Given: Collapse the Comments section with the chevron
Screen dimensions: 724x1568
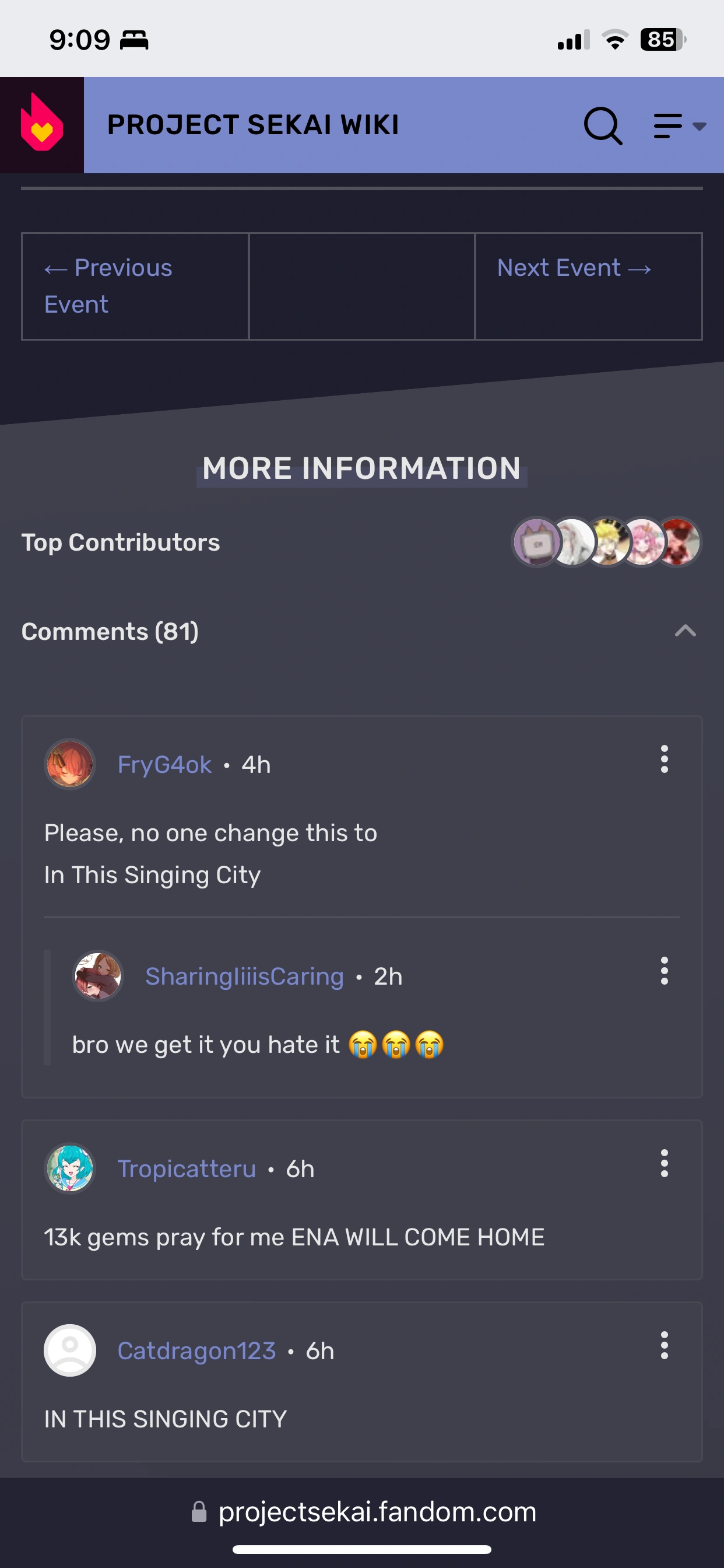Looking at the screenshot, I should pyautogui.click(x=685, y=631).
